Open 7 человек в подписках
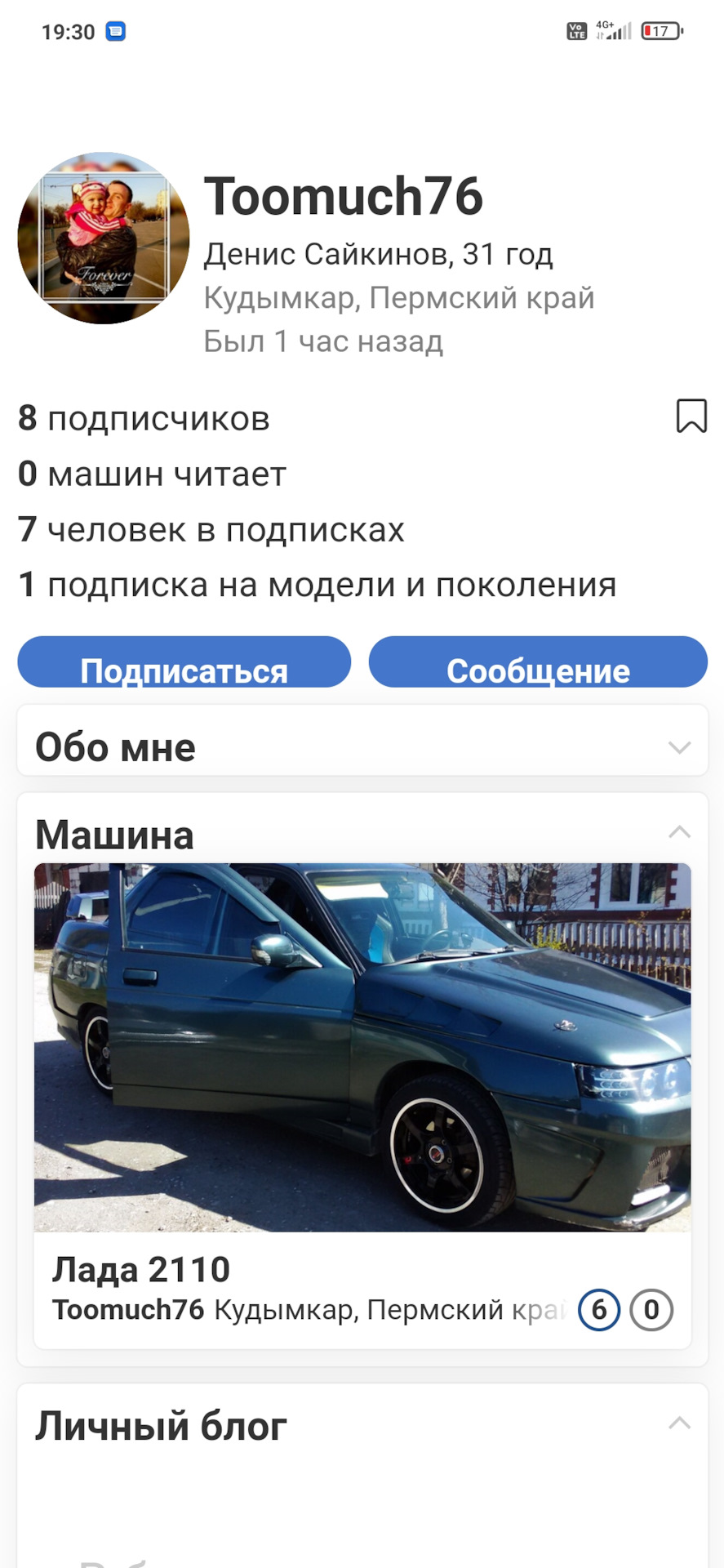Screen dimensions: 724x1568 pos(211,530)
